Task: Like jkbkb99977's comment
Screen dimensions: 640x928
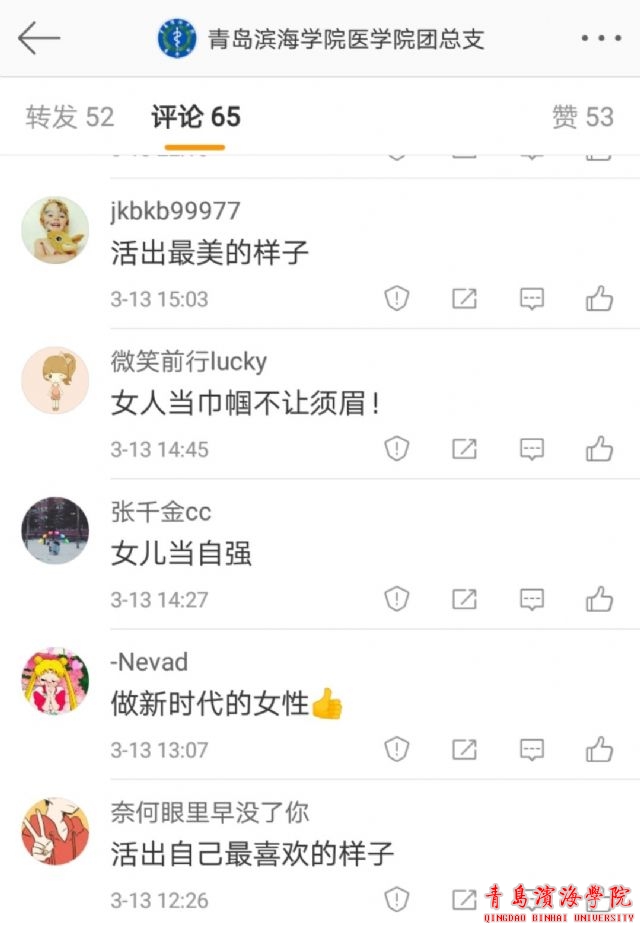Action: [x=599, y=298]
